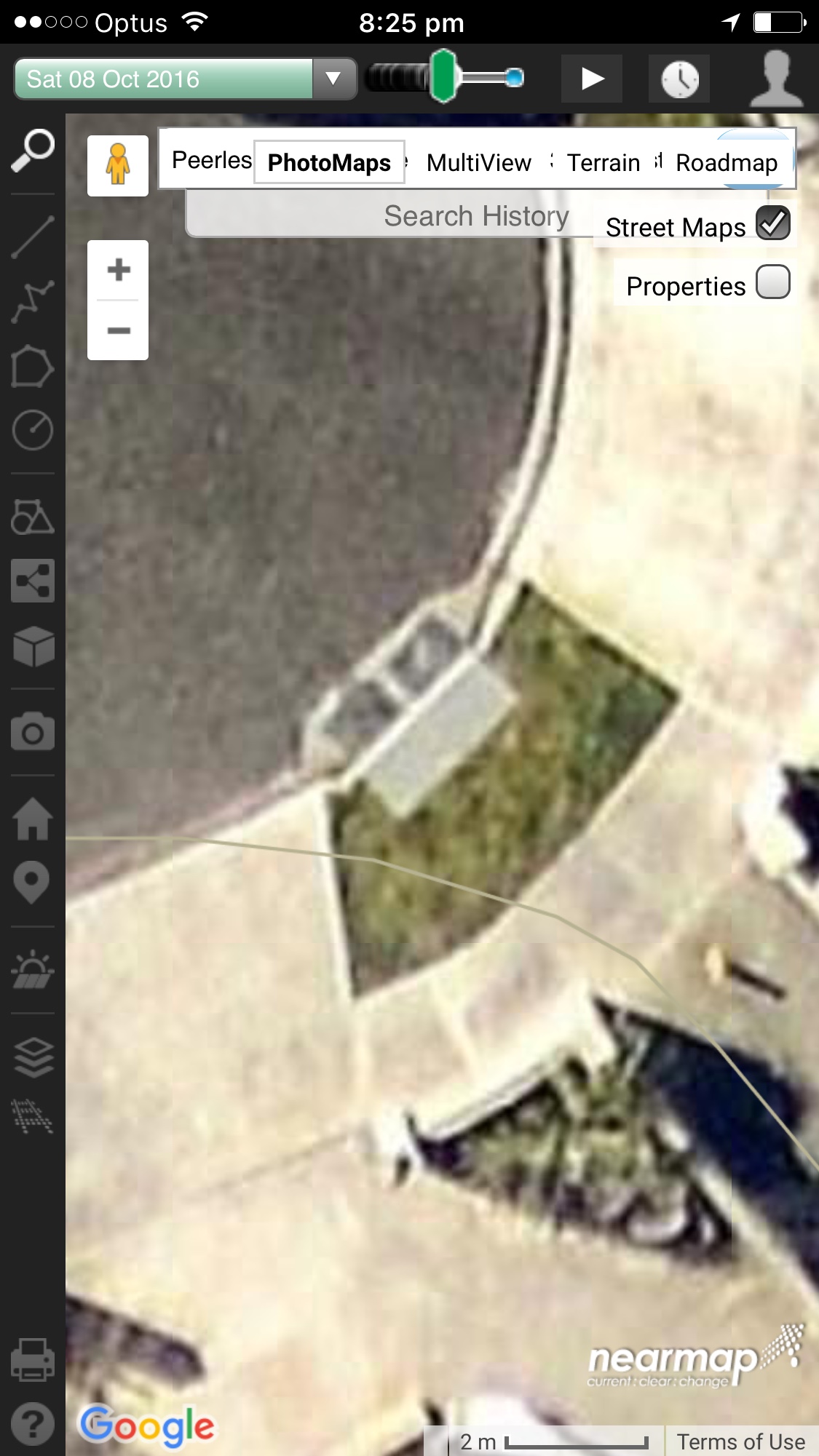Viewport: 819px width, 1456px height.
Task: Uncheck the Street Maps checkbox
Action: click(x=772, y=223)
